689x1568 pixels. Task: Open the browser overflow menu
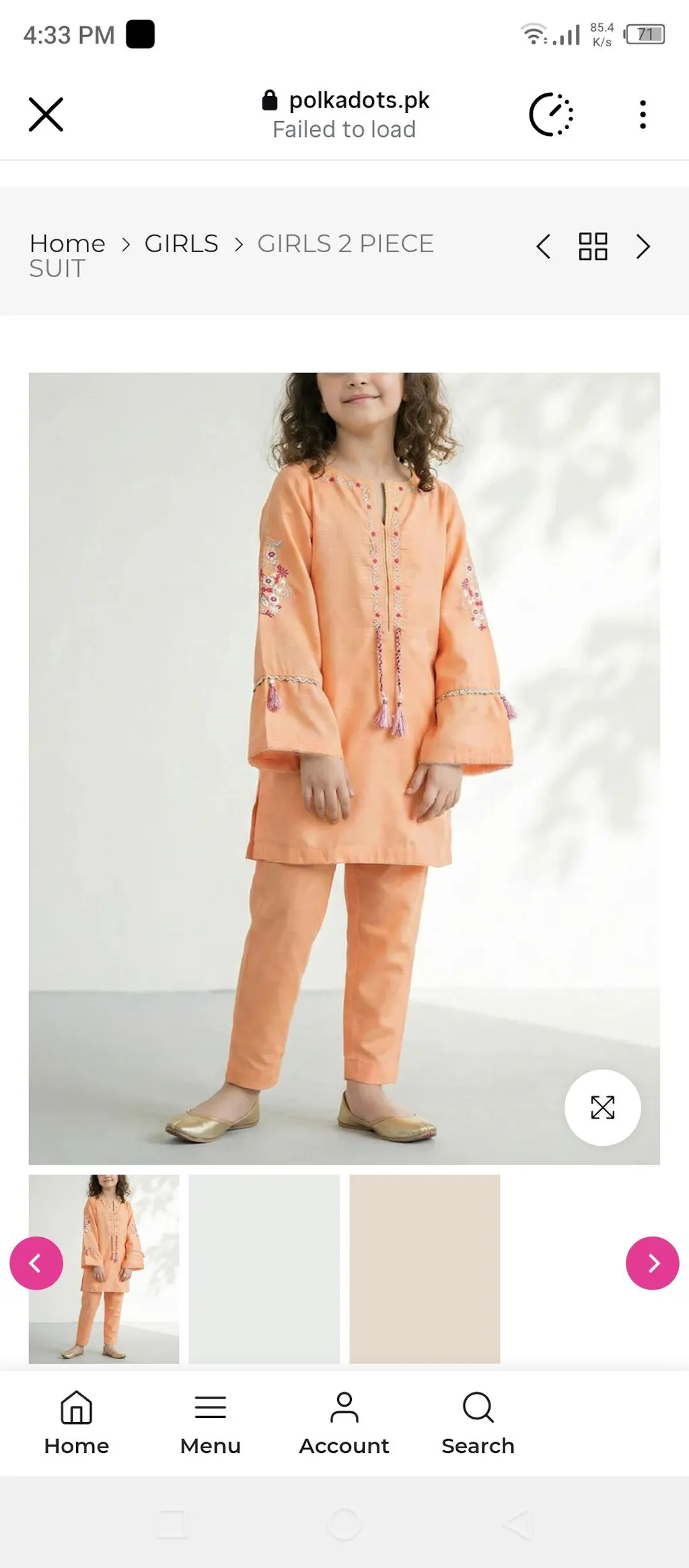coord(643,114)
